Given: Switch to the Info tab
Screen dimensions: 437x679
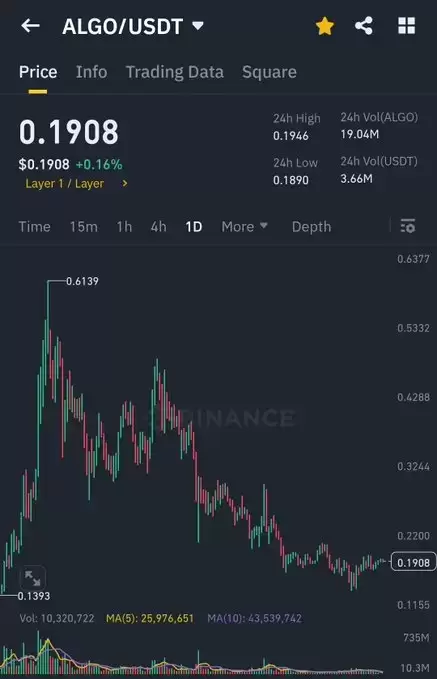Looking at the screenshot, I should 91,72.
